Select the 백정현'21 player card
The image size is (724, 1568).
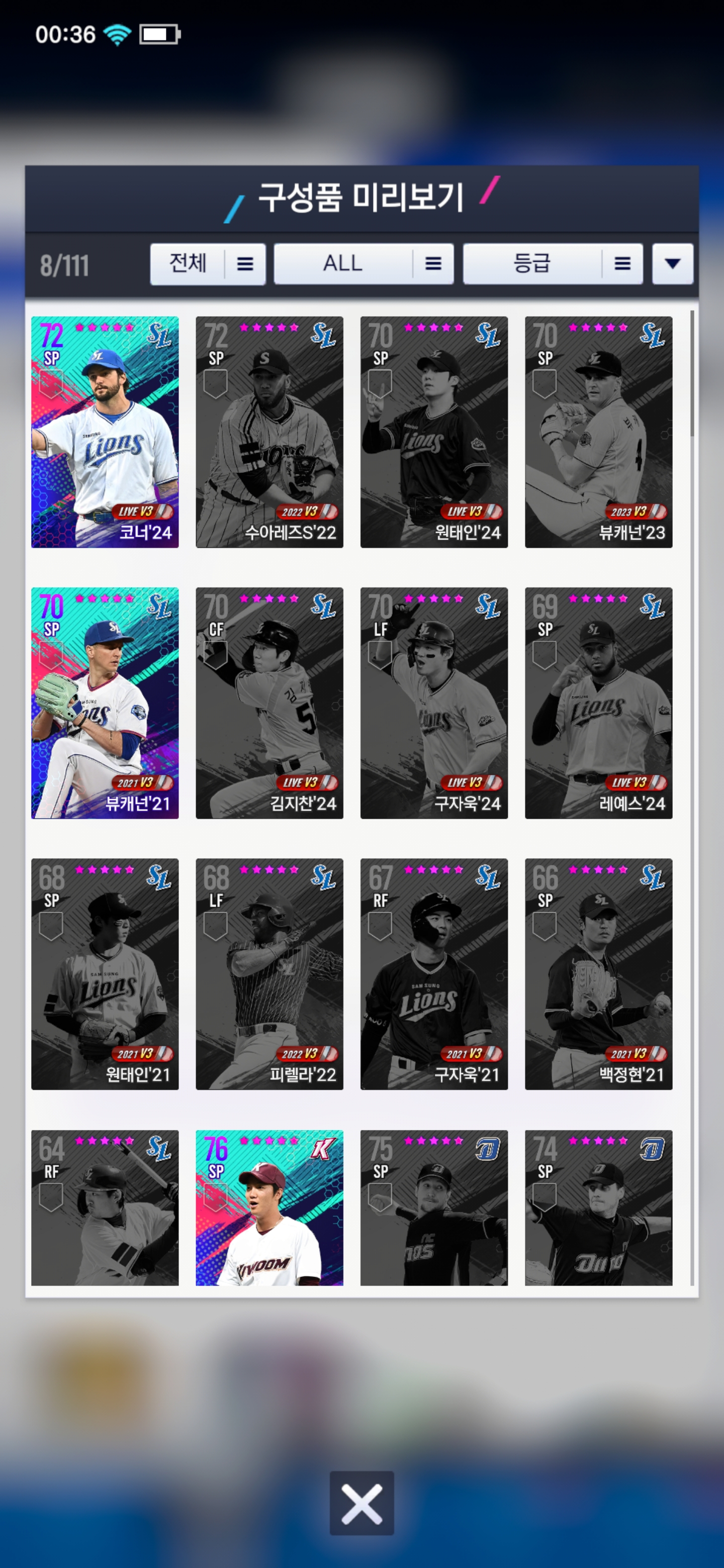pos(598,973)
